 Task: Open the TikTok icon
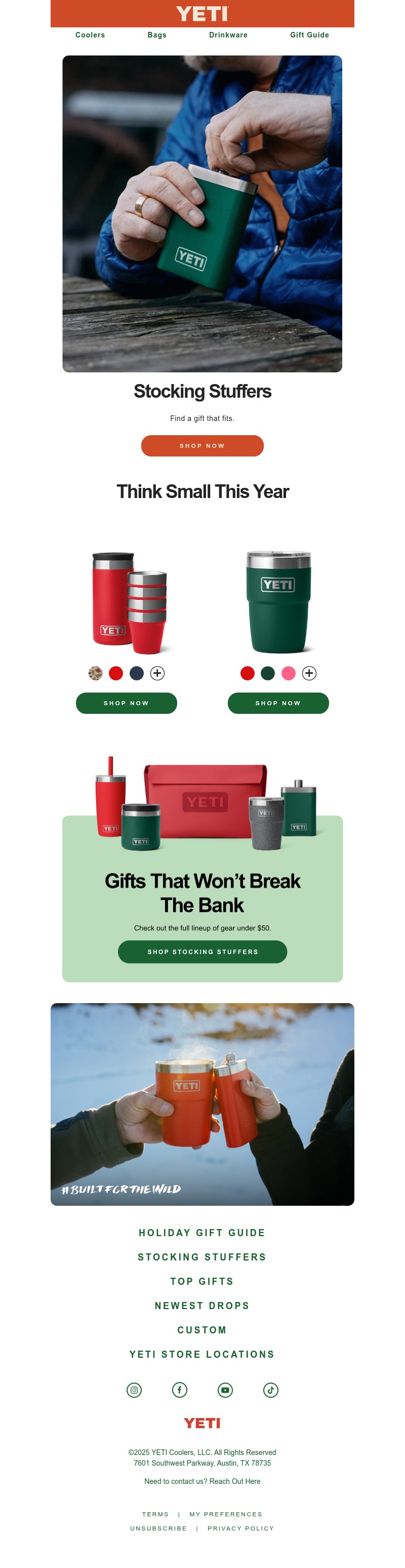click(x=271, y=1390)
